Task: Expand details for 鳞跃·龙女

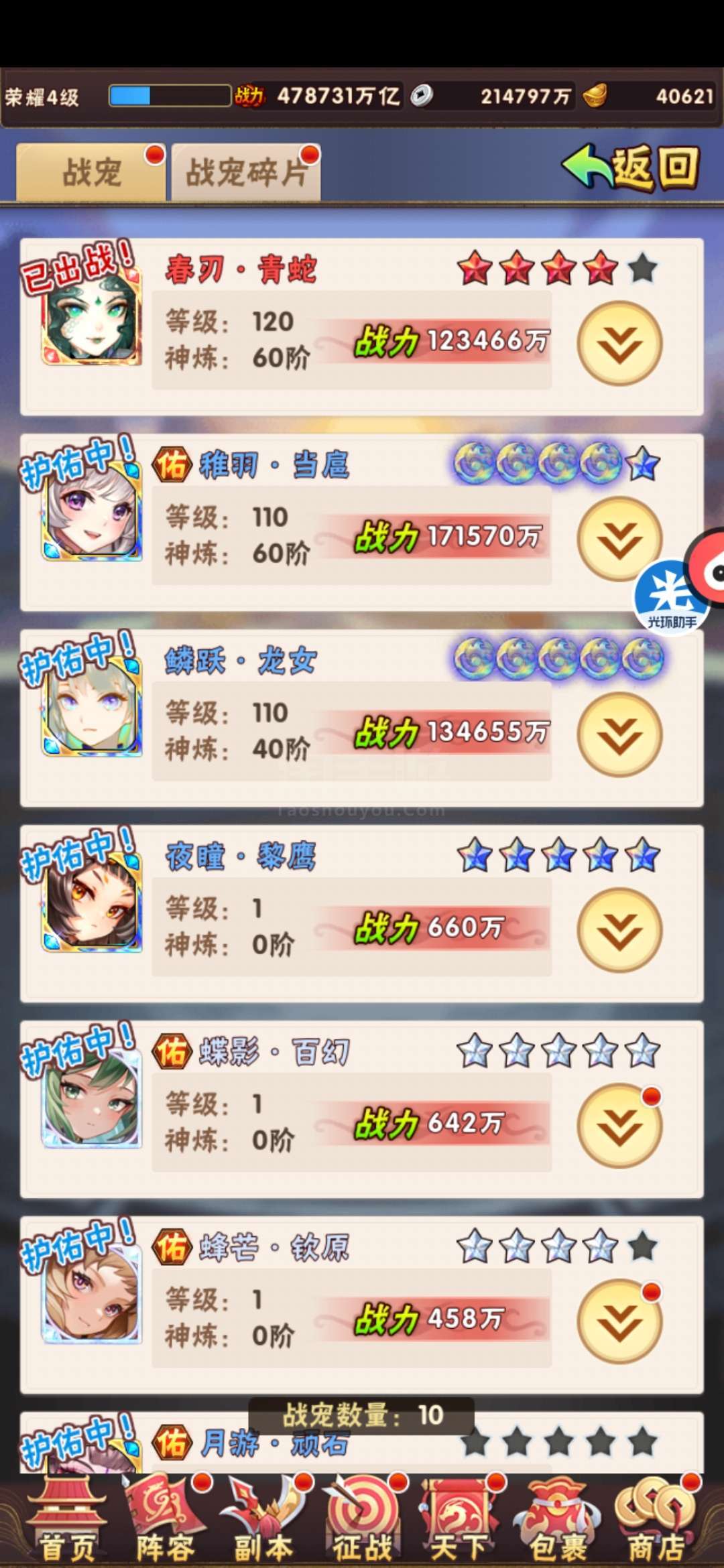Action: click(619, 735)
